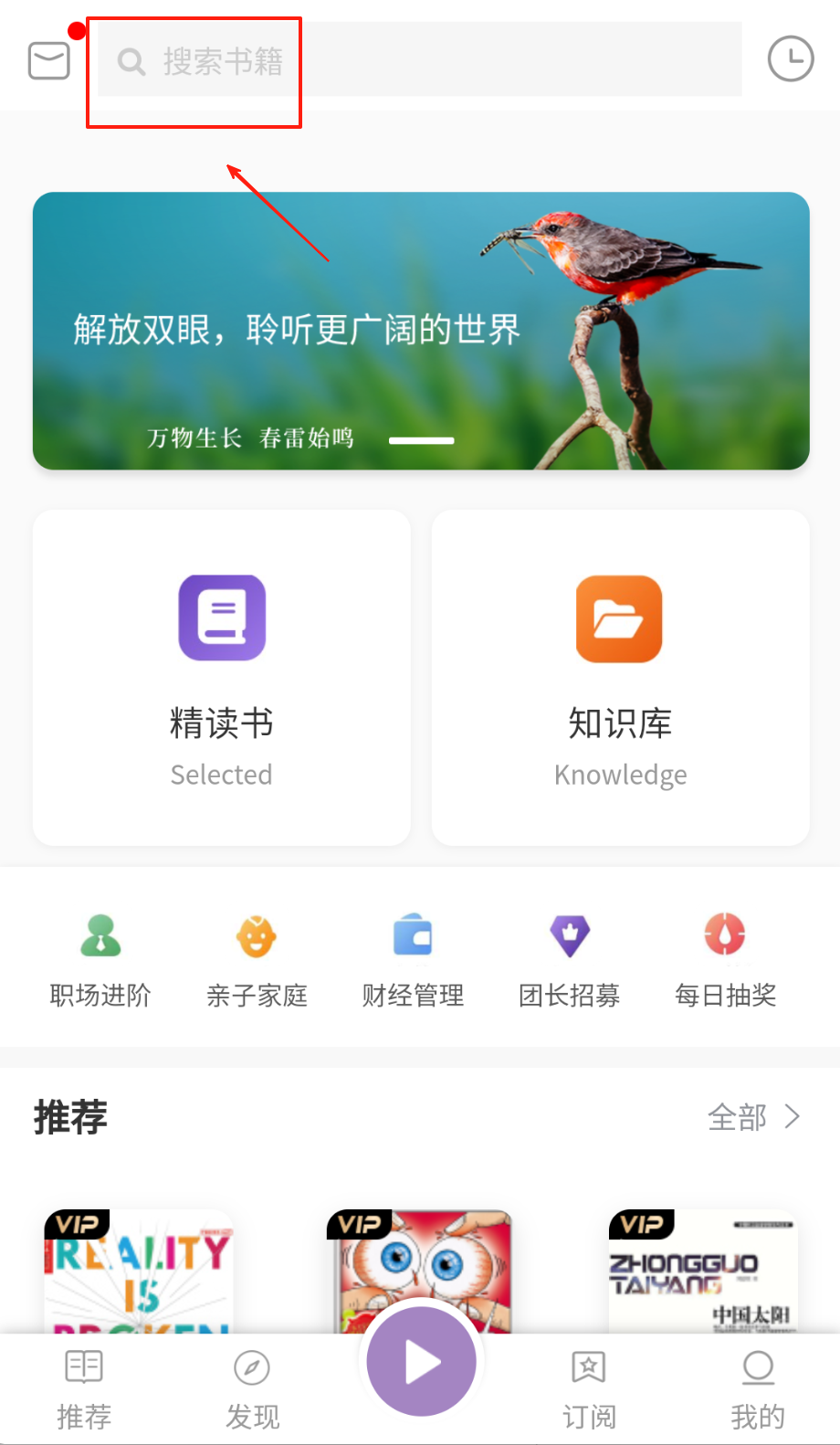Open the Reality Is Broken book cover
This screenshot has height=1445, width=840.
pos(140,1271)
